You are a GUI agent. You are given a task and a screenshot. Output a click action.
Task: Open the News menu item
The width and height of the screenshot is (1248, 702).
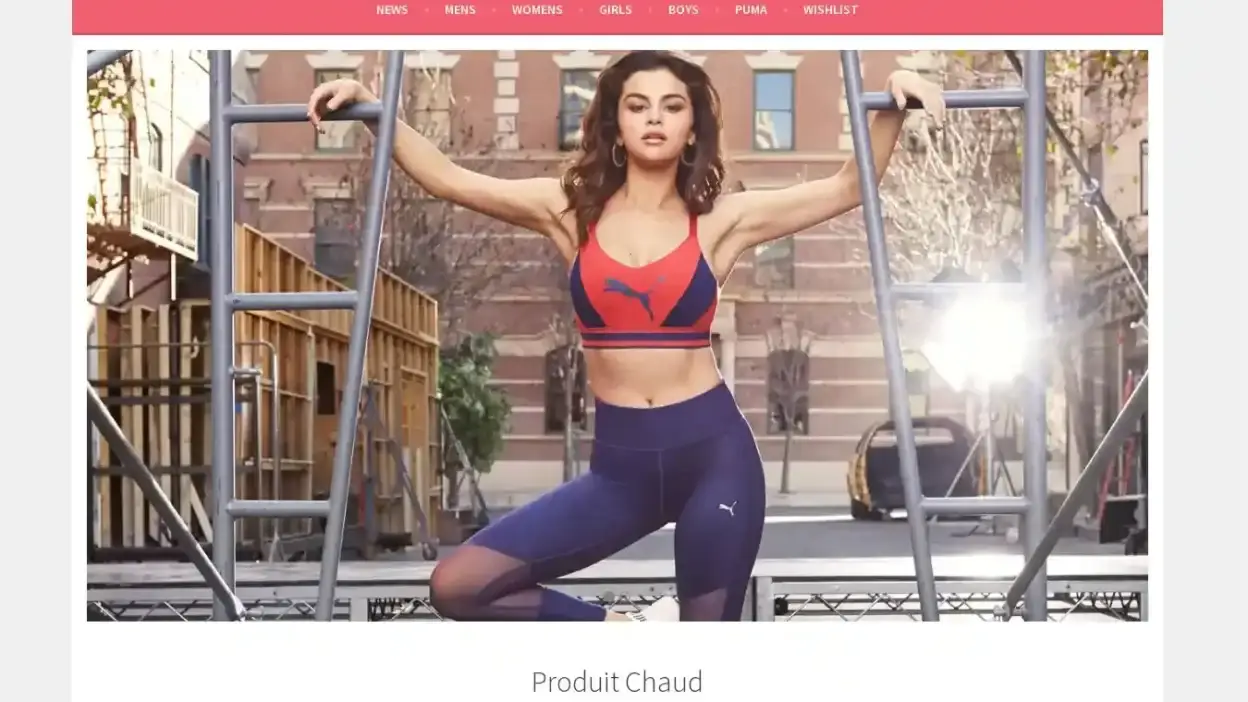point(391,10)
